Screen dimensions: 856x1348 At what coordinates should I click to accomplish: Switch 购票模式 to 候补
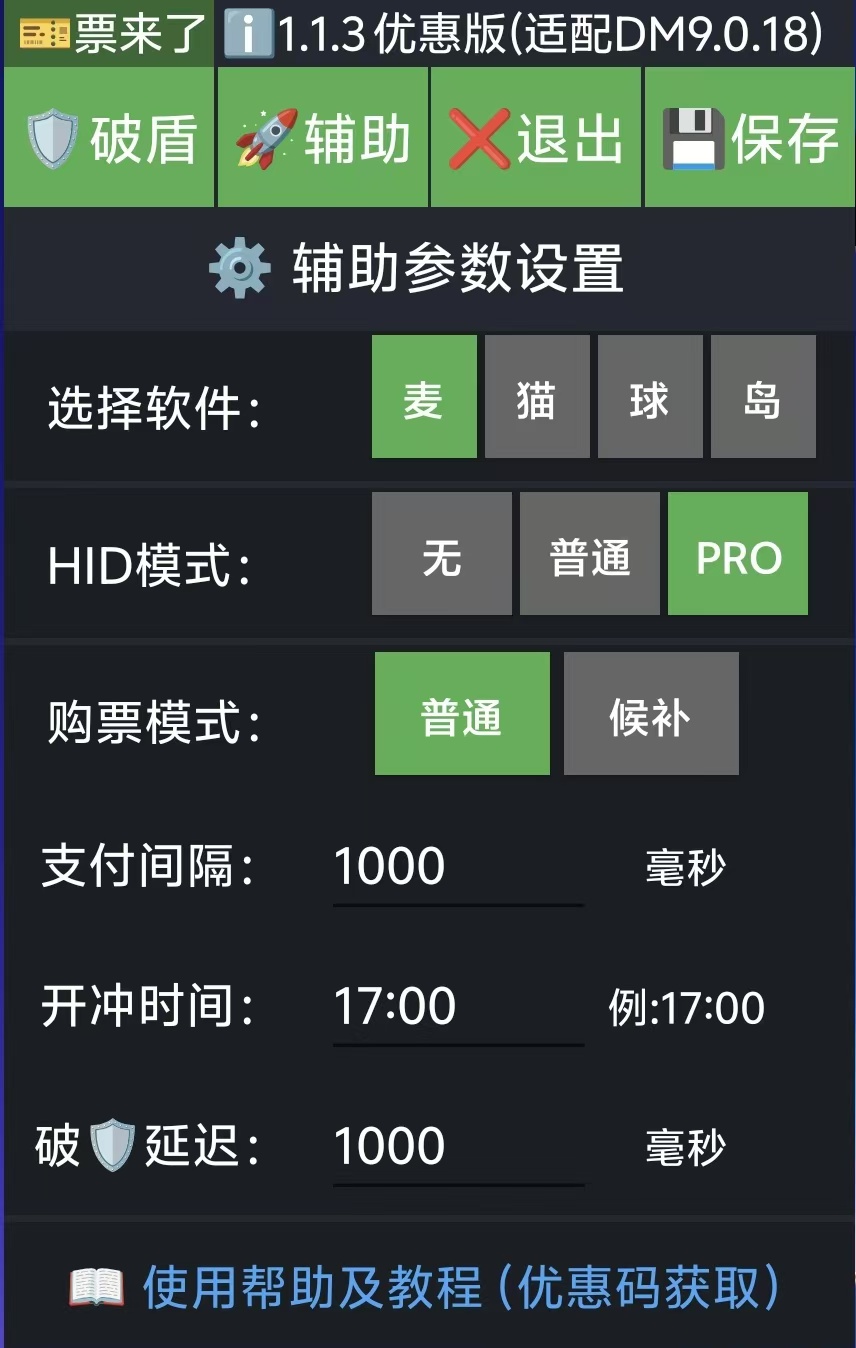(651, 714)
